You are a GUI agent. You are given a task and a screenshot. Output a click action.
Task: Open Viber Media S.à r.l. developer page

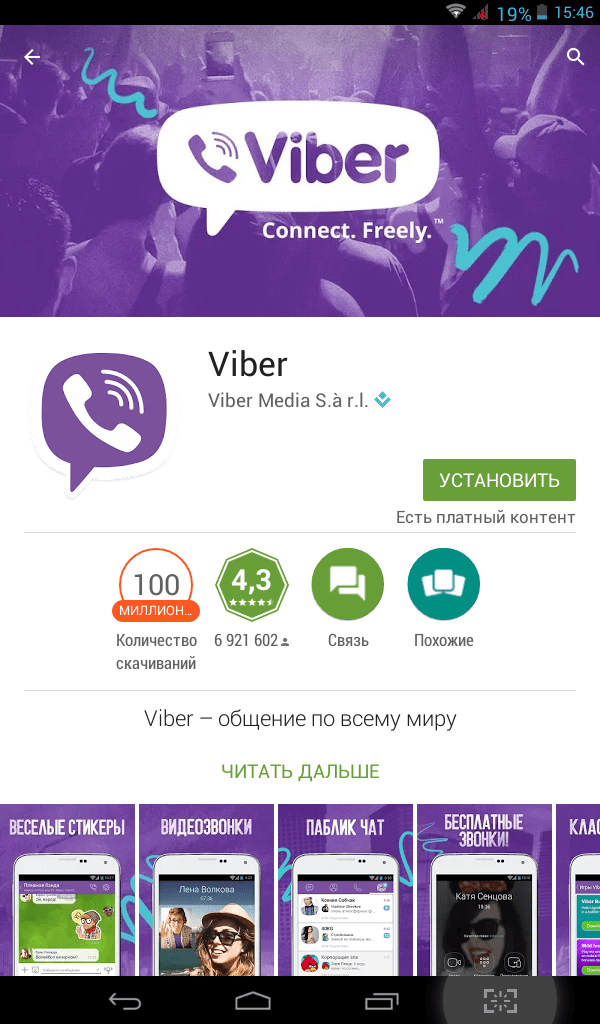(x=288, y=401)
